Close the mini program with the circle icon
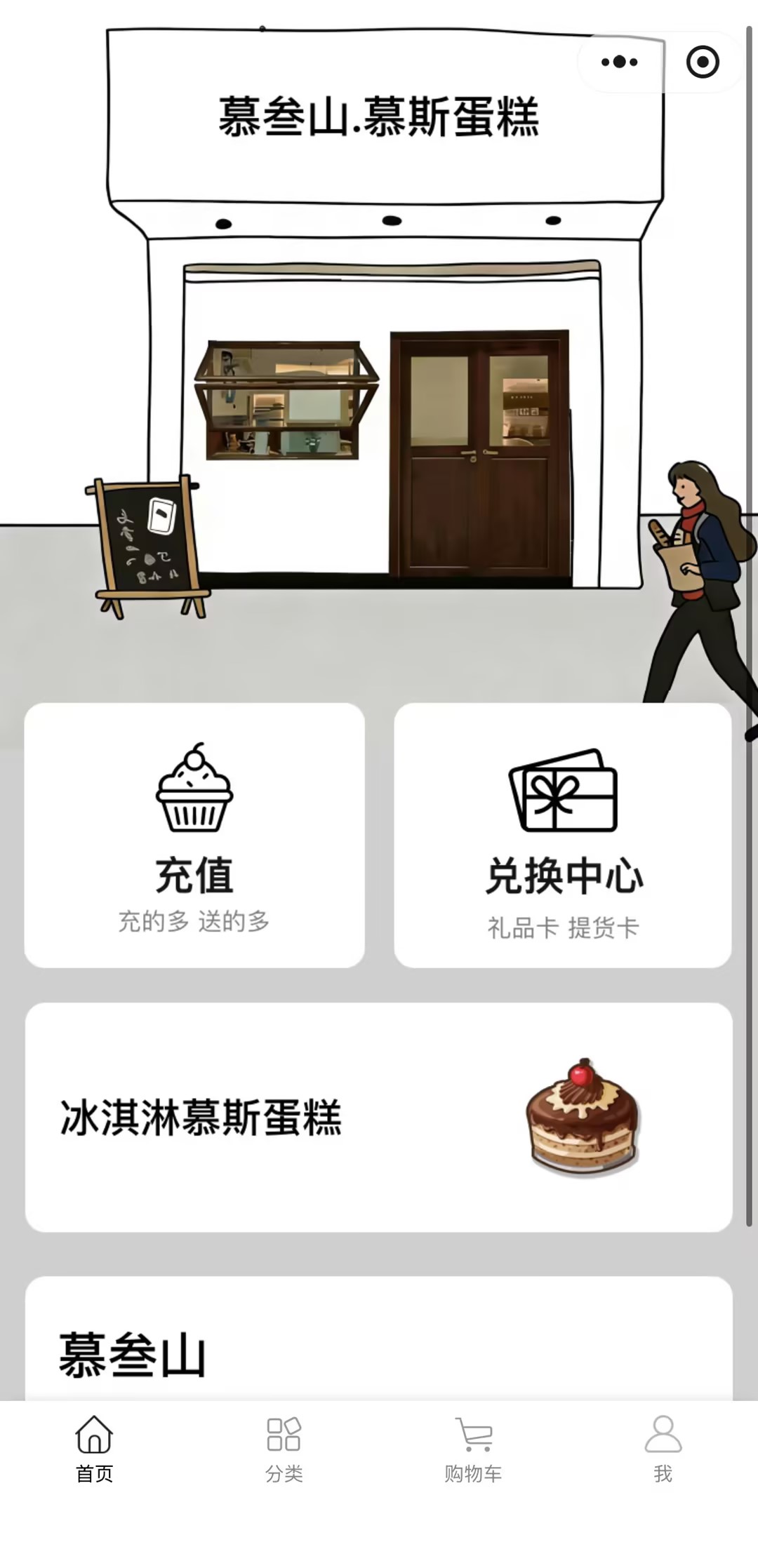 point(702,62)
